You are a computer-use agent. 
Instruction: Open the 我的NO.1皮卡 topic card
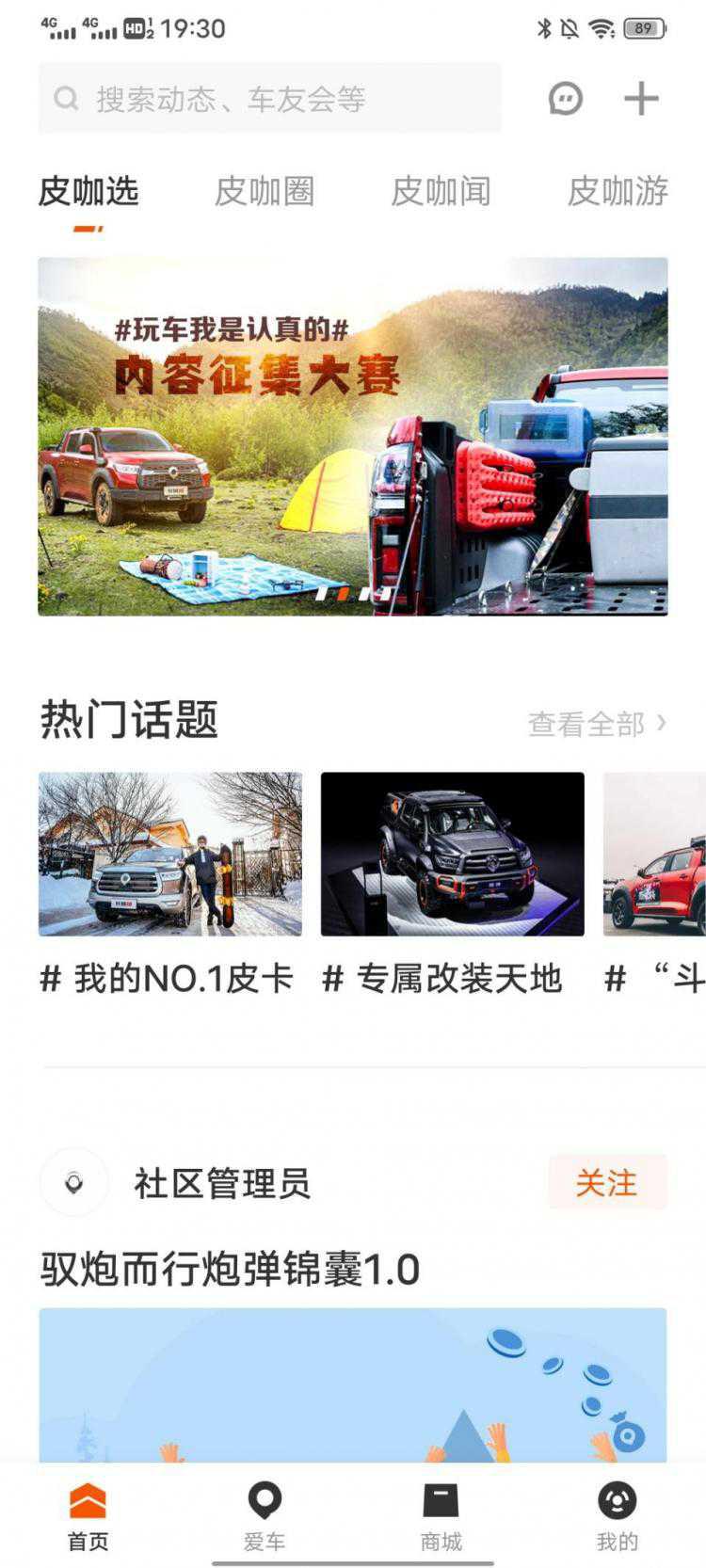tap(169, 885)
